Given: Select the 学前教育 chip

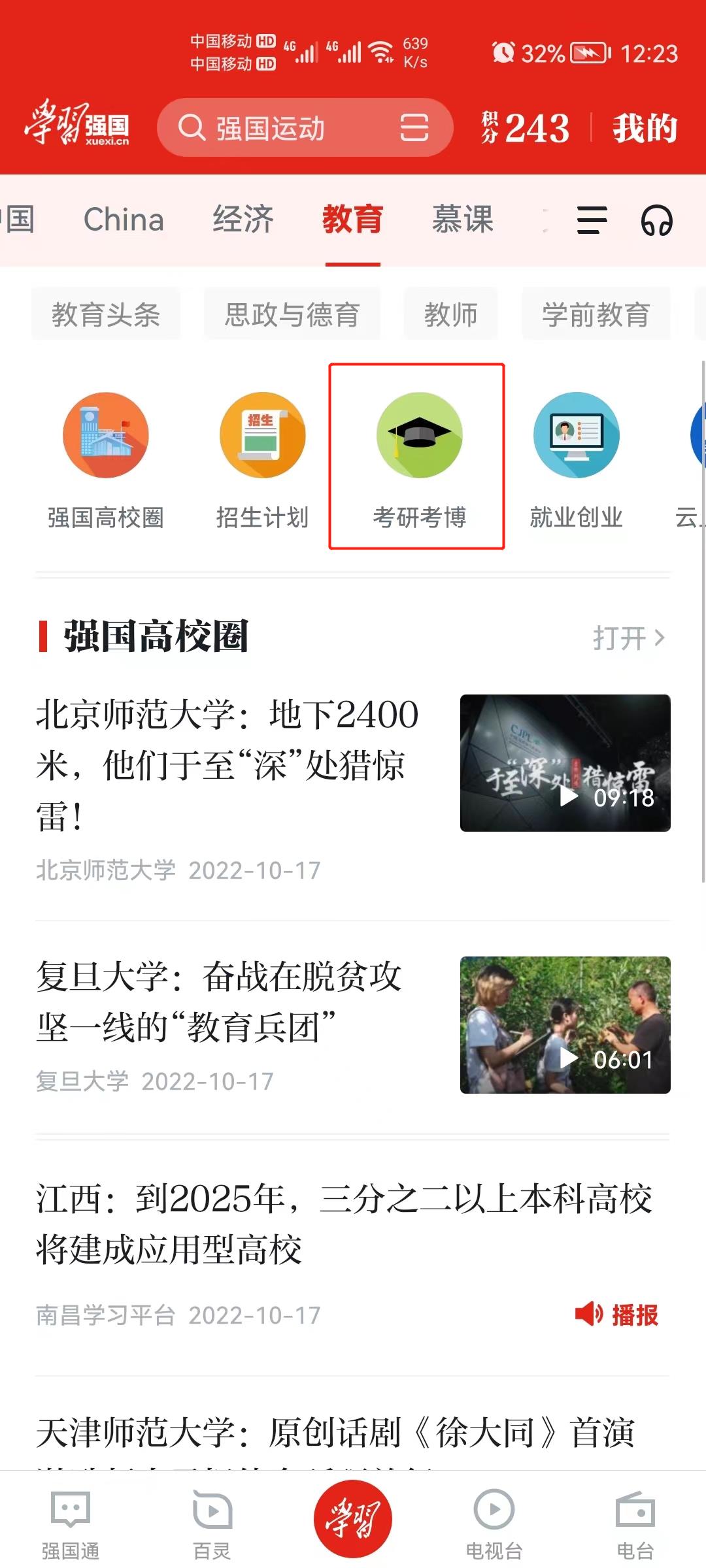Looking at the screenshot, I should click(x=596, y=315).
